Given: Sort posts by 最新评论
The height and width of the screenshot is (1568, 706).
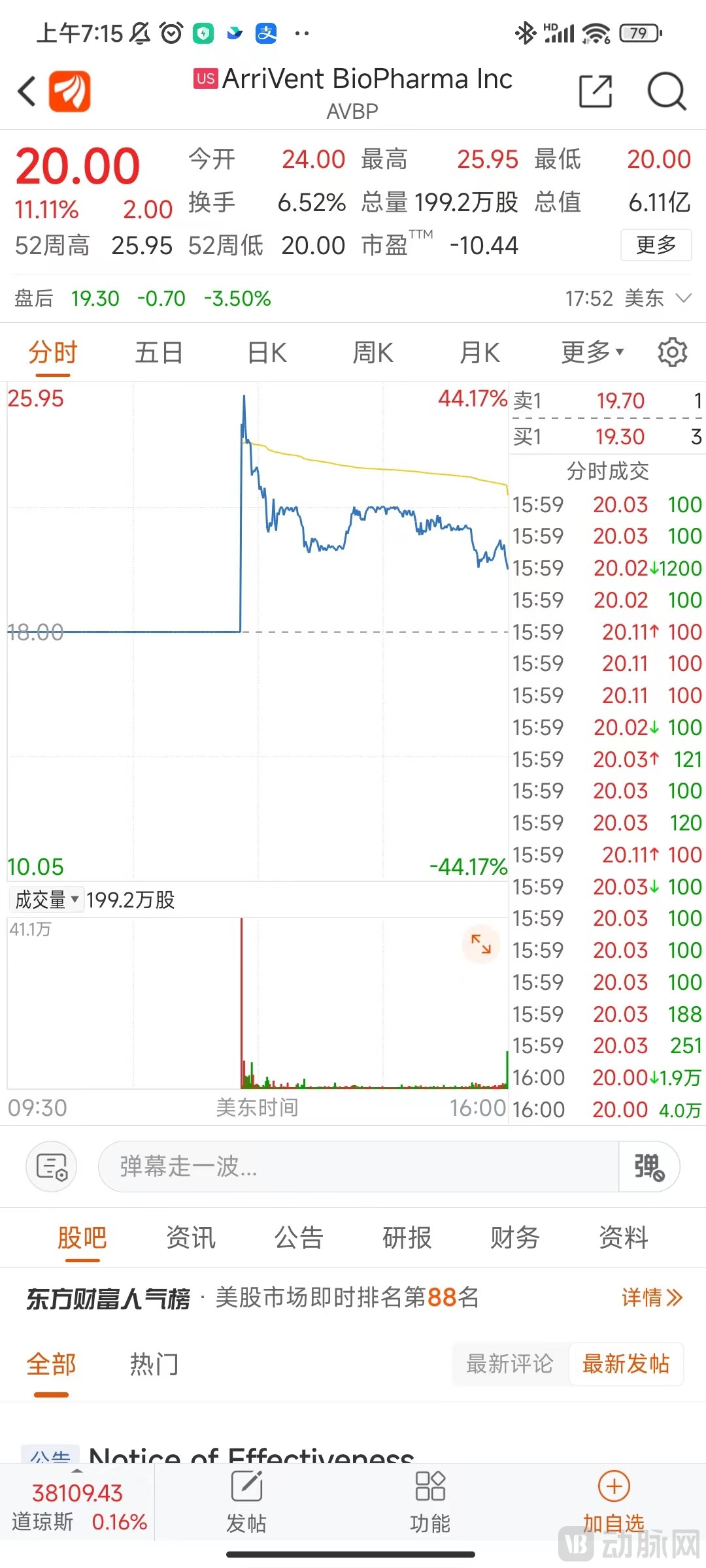Looking at the screenshot, I should tap(509, 1364).
